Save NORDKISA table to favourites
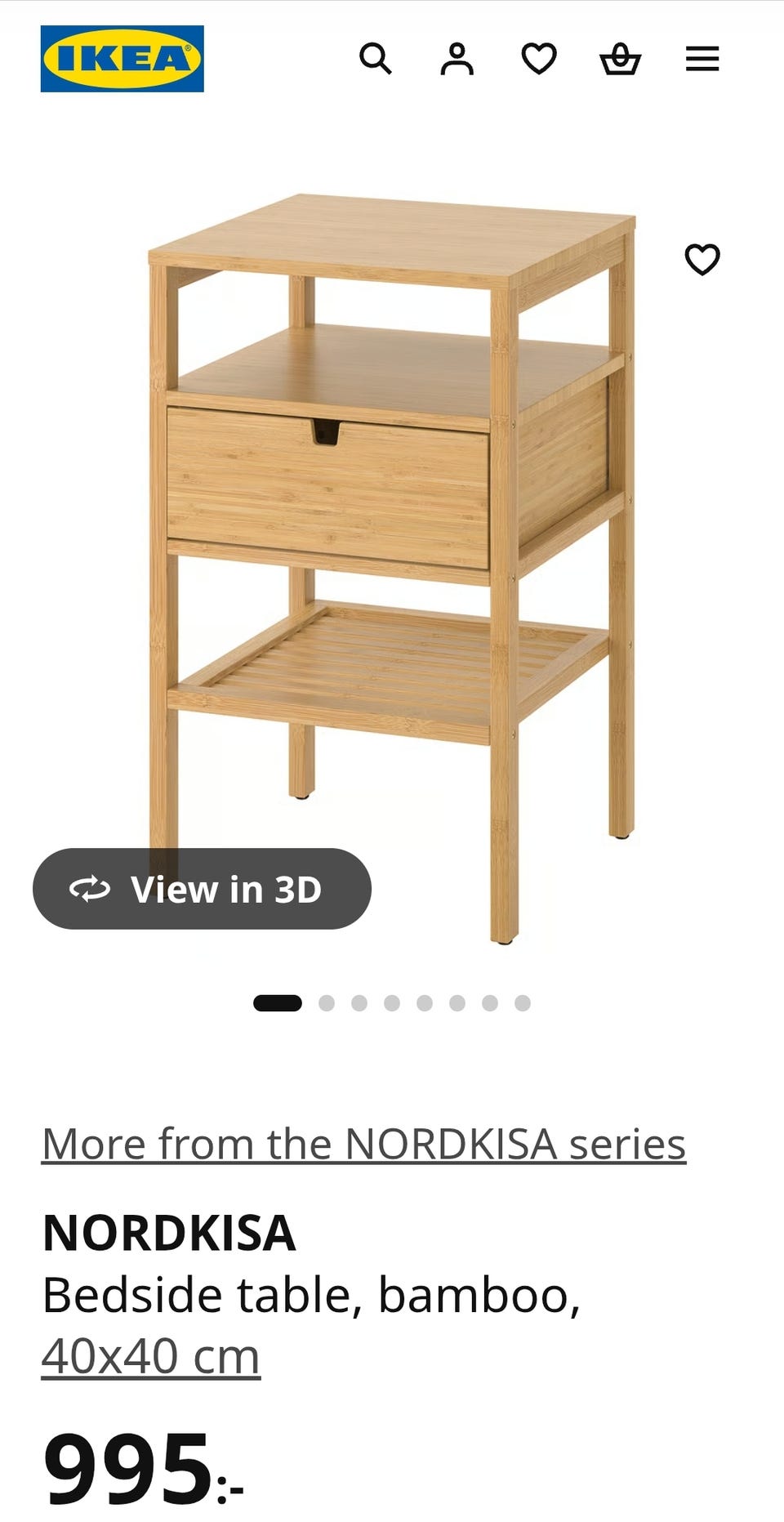This screenshot has width=784, height=1522. pyautogui.click(x=702, y=260)
